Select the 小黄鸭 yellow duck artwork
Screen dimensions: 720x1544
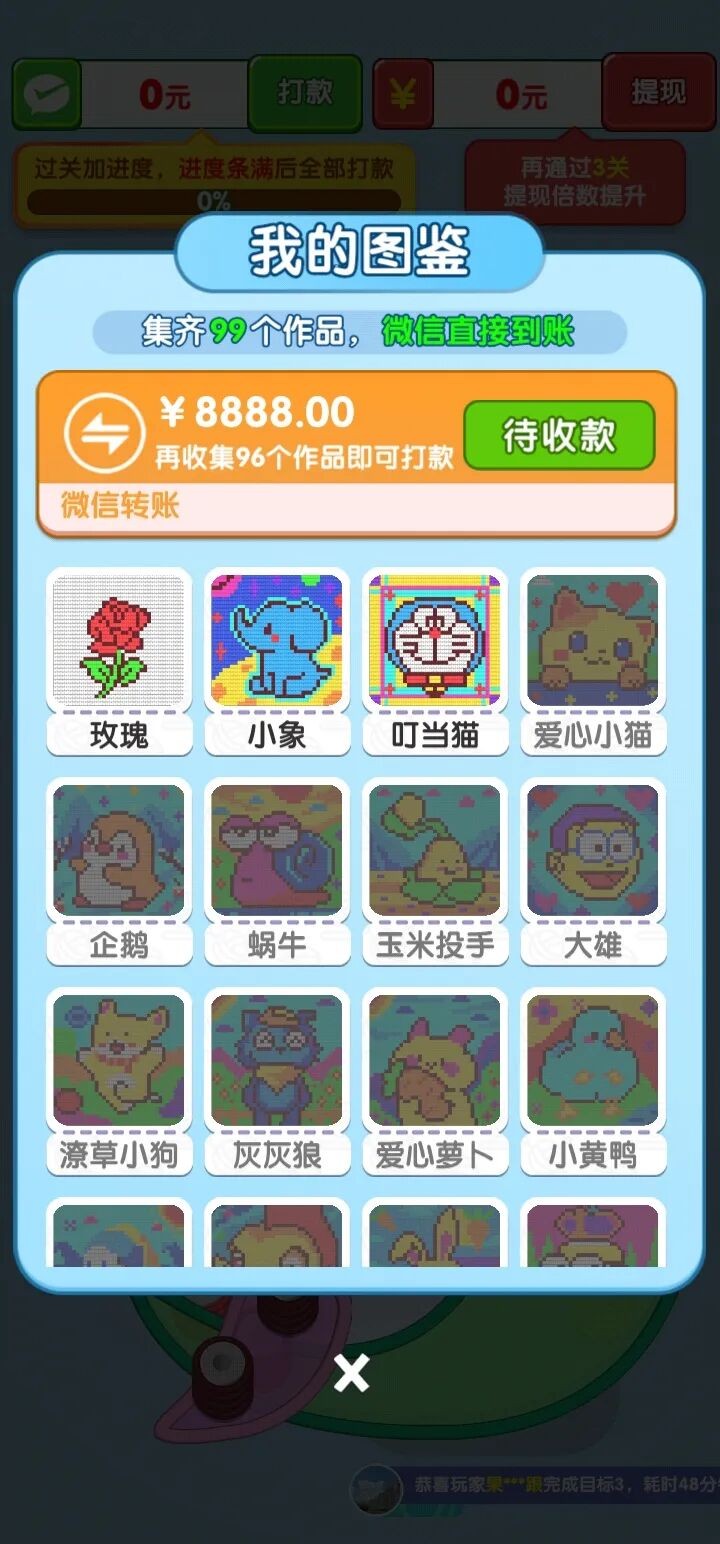[x=593, y=1062]
